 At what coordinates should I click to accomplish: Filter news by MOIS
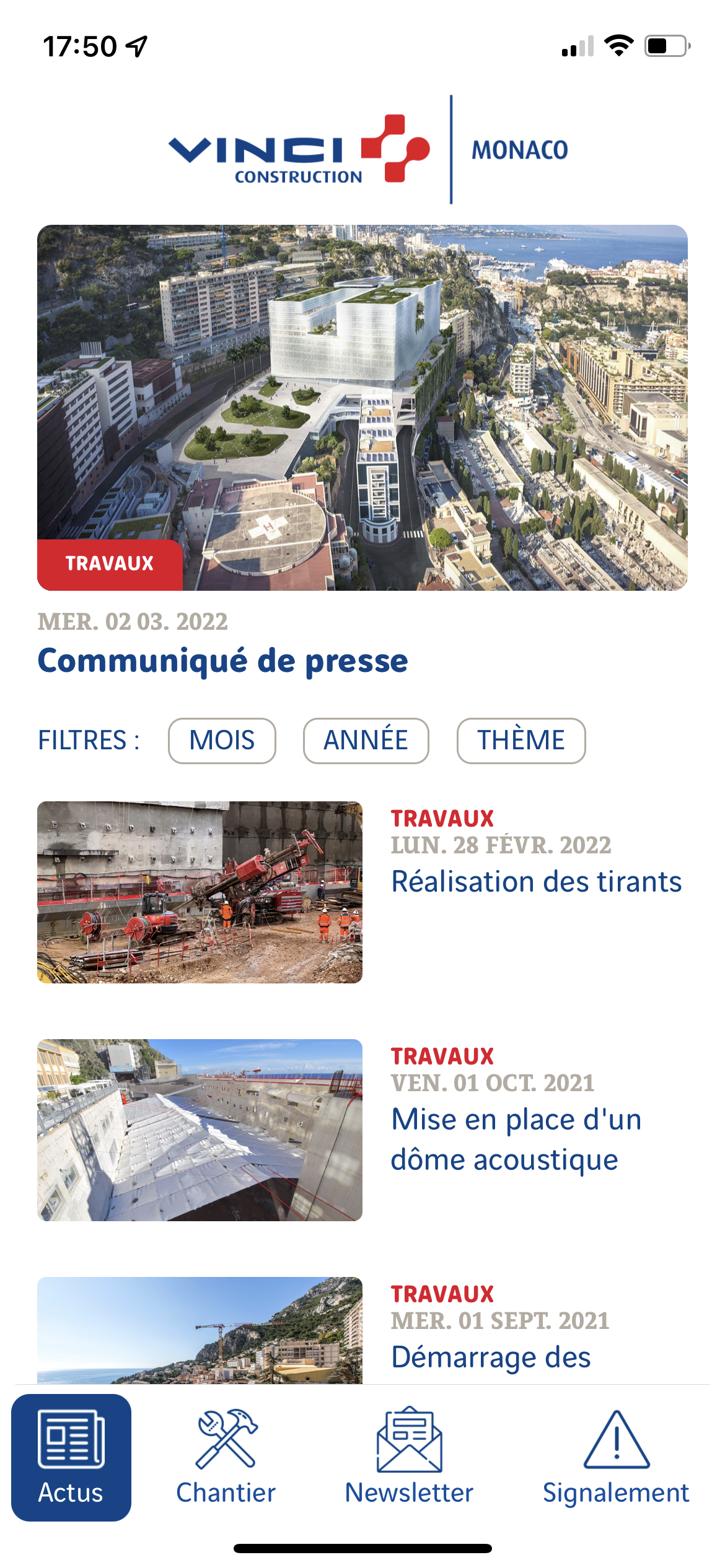pos(222,741)
